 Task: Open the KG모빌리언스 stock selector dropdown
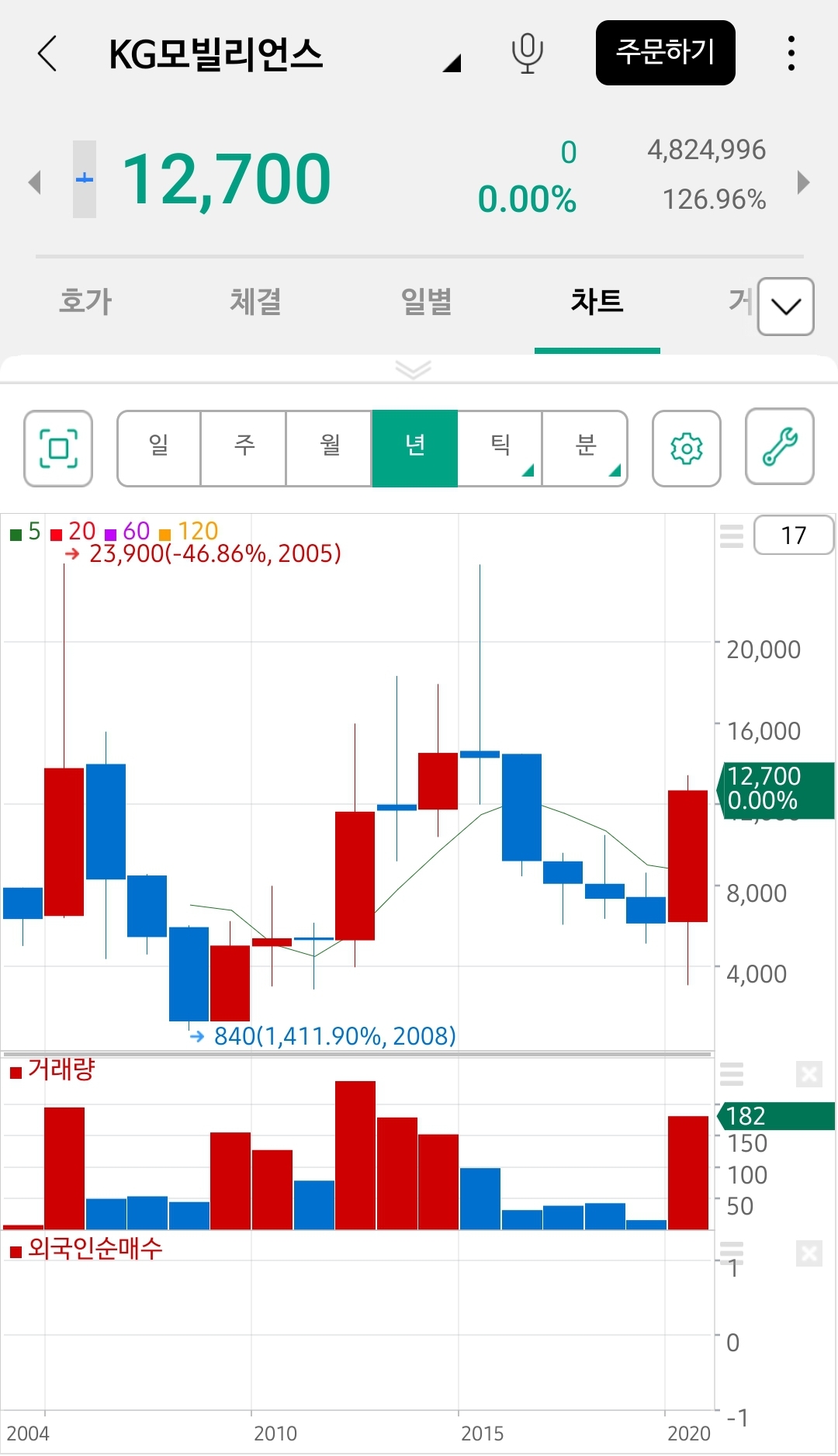click(452, 63)
